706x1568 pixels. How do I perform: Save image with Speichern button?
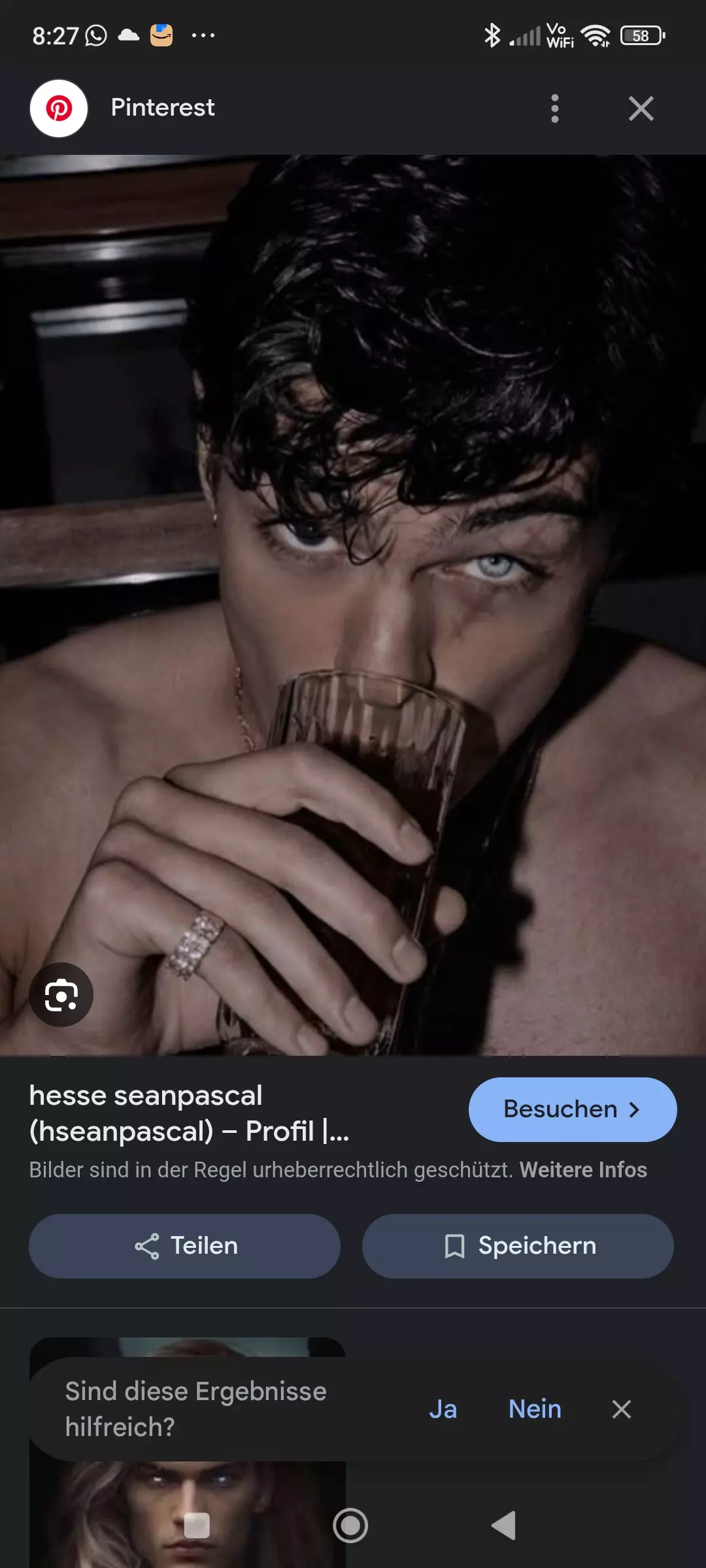518,1246
